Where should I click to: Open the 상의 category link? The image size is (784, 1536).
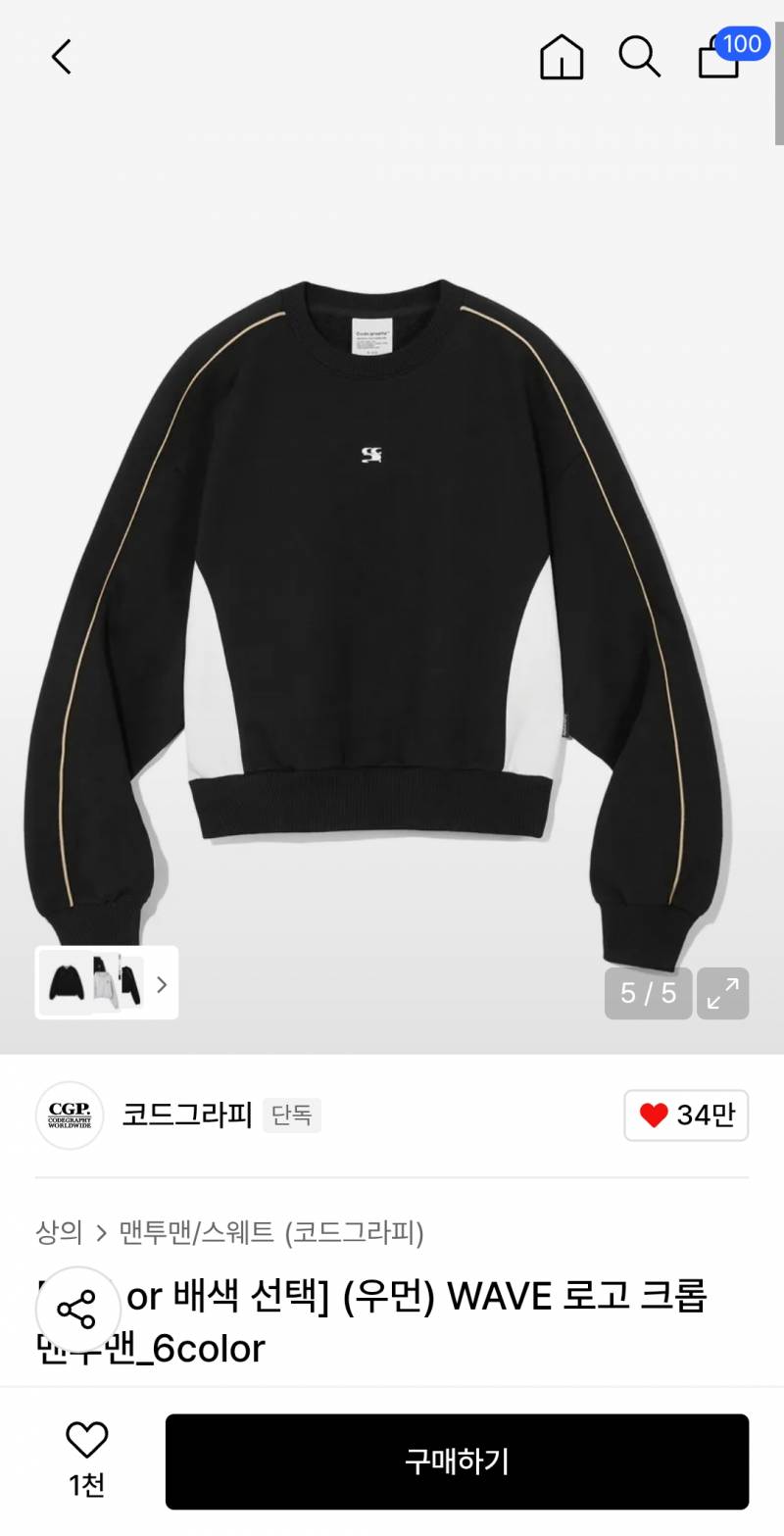56,1234
